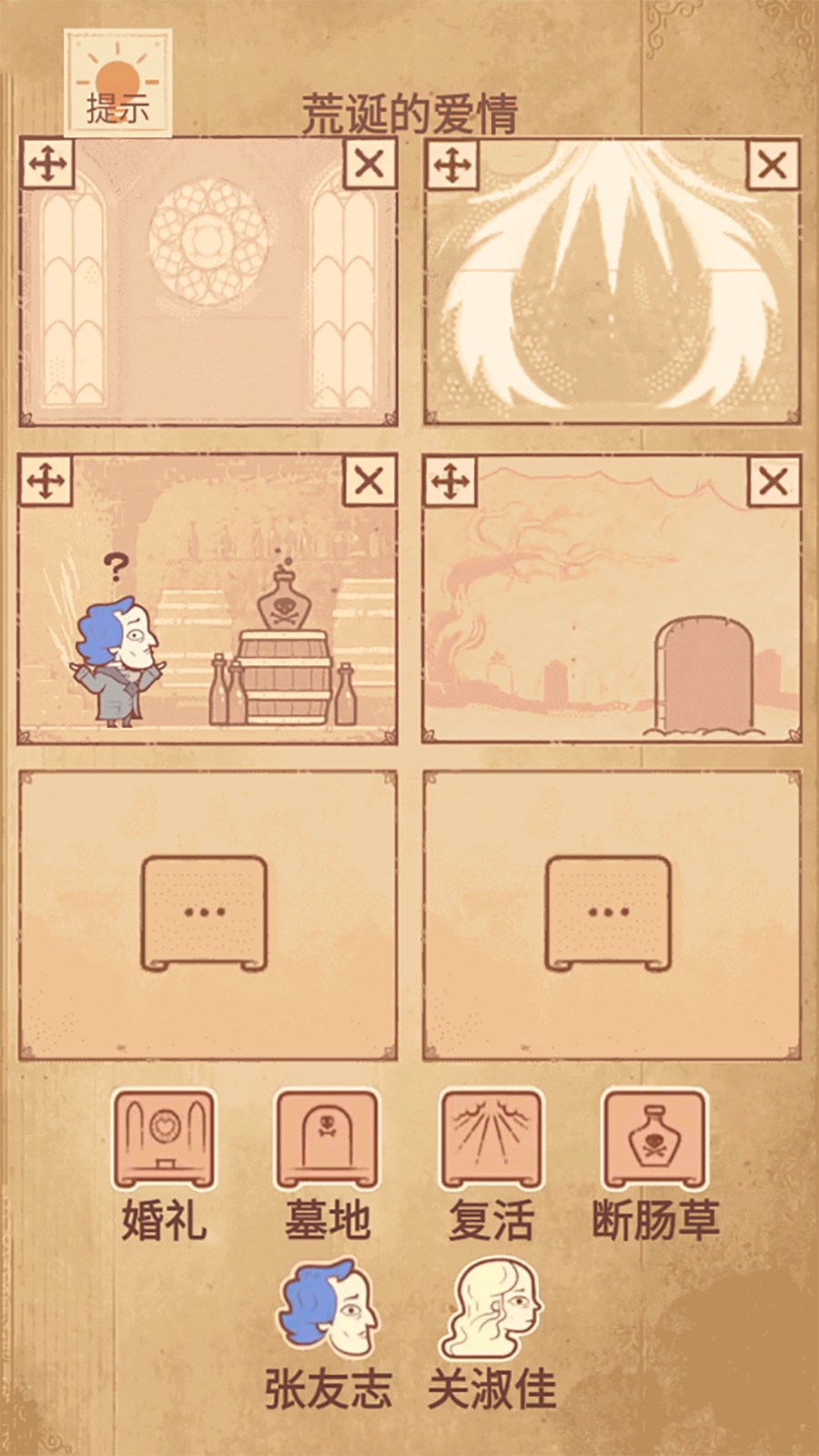Select the empty right story slot
Viewport: 819px width, 1456px height.
click(x=609, y=914)
